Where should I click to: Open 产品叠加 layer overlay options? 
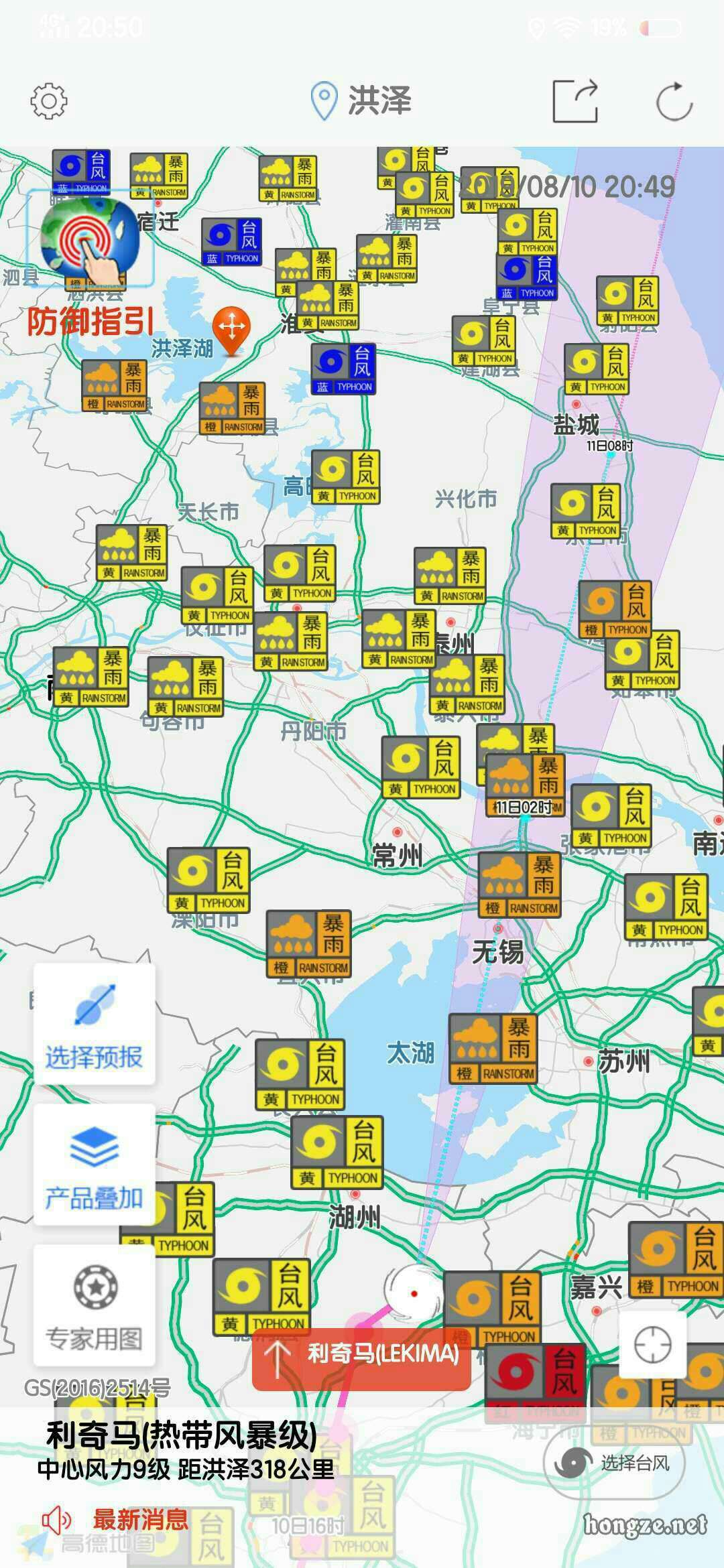click(95, 1165)
